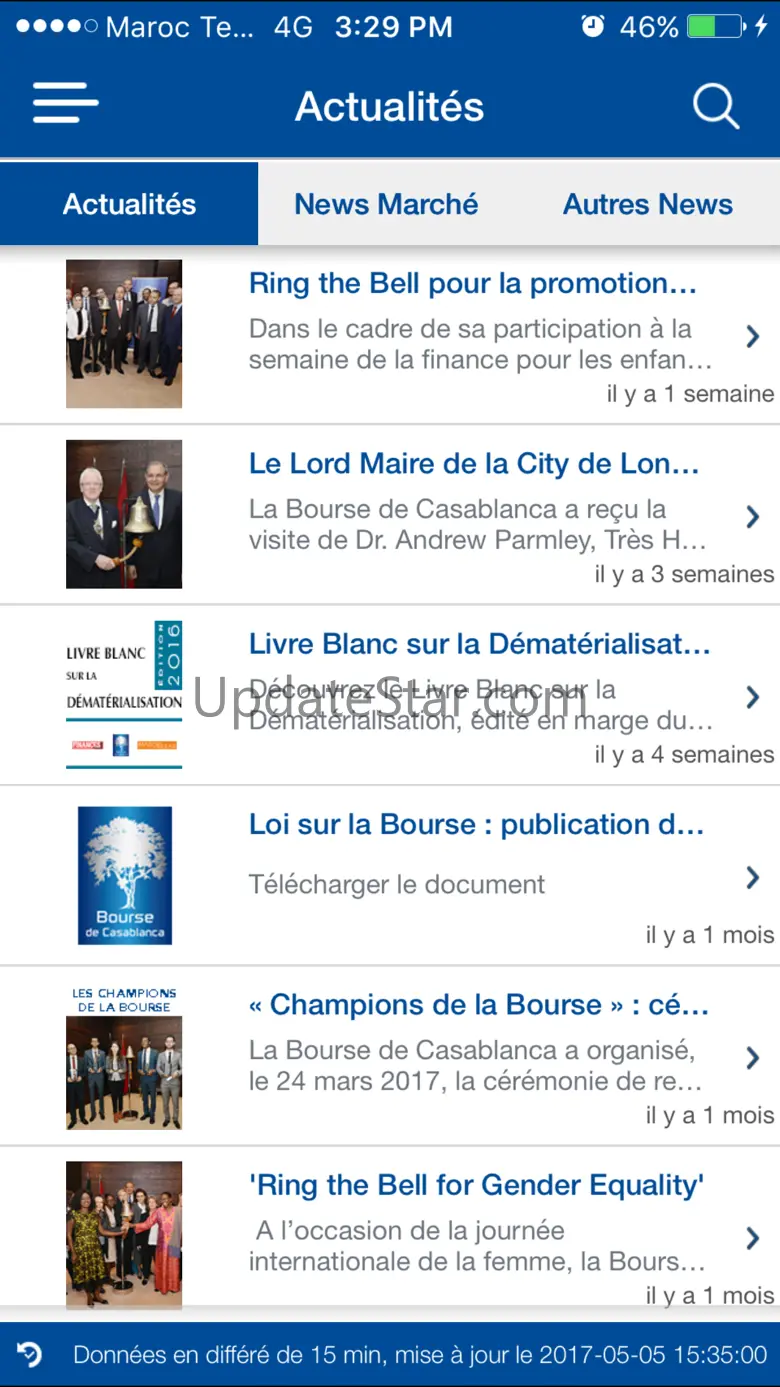
Task: Open the Ring the Bell pour la promotion article
Action: coord(472,284)
